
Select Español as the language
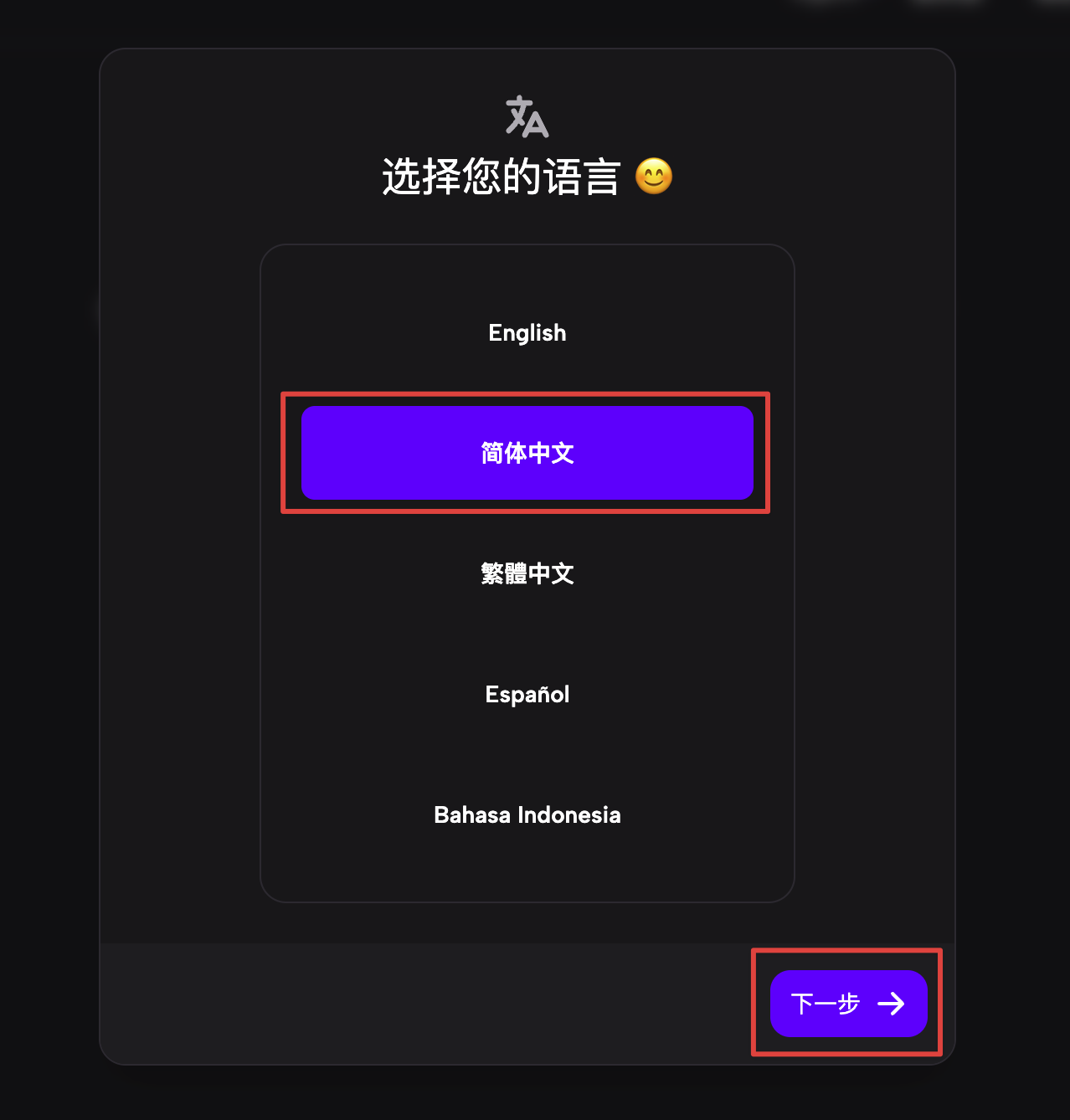tap(527, 694)
